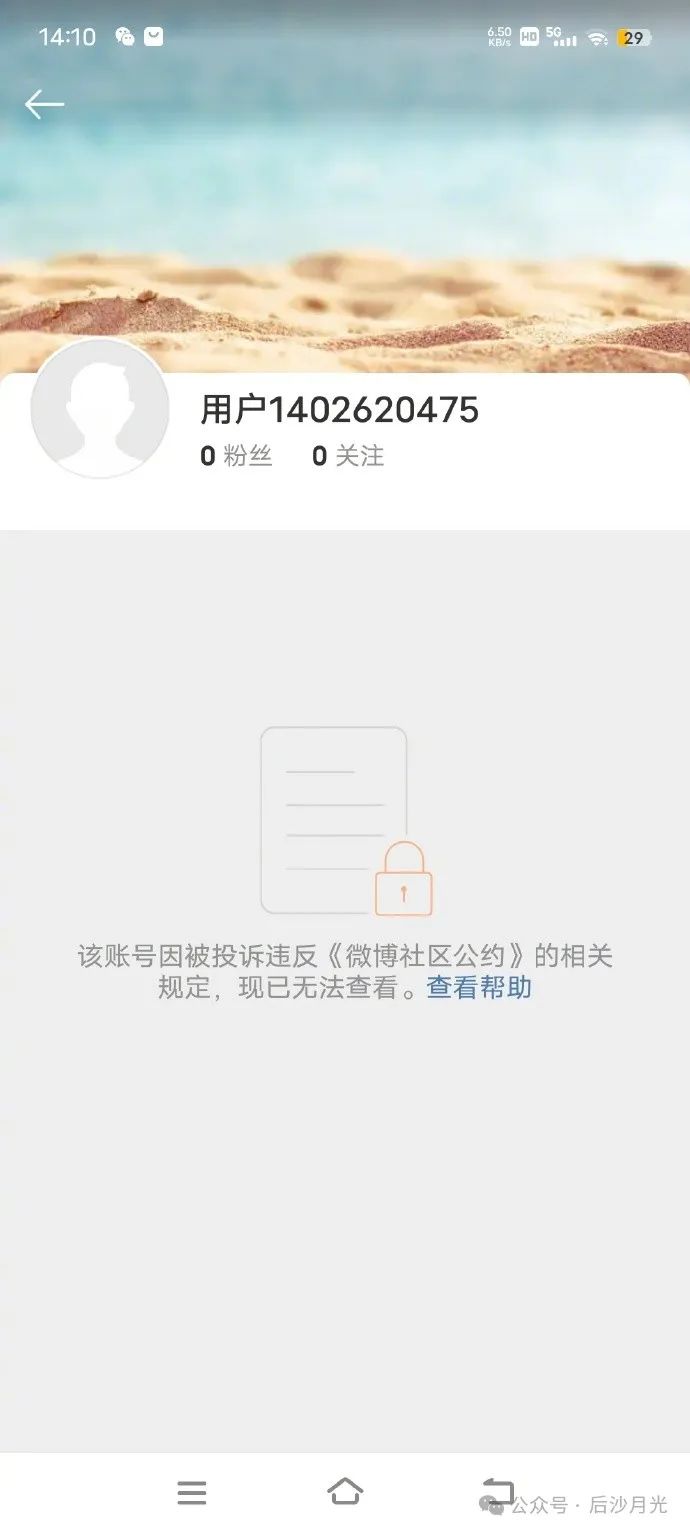690x1533 pixels.
Task: Tap the default profile avatar
Action: tap(100, 409)
